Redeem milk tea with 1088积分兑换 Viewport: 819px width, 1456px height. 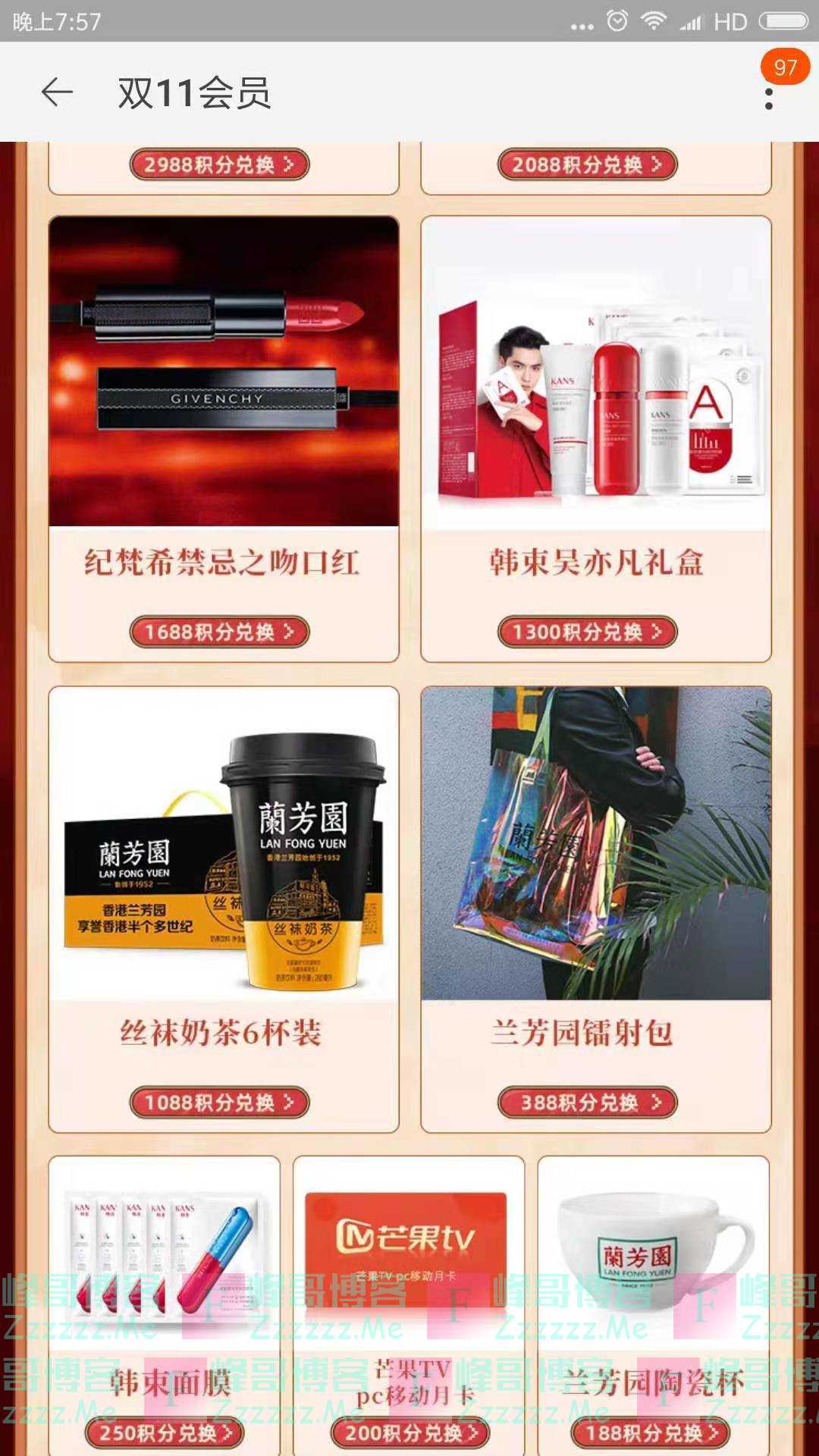click(x=219, y=1102)
